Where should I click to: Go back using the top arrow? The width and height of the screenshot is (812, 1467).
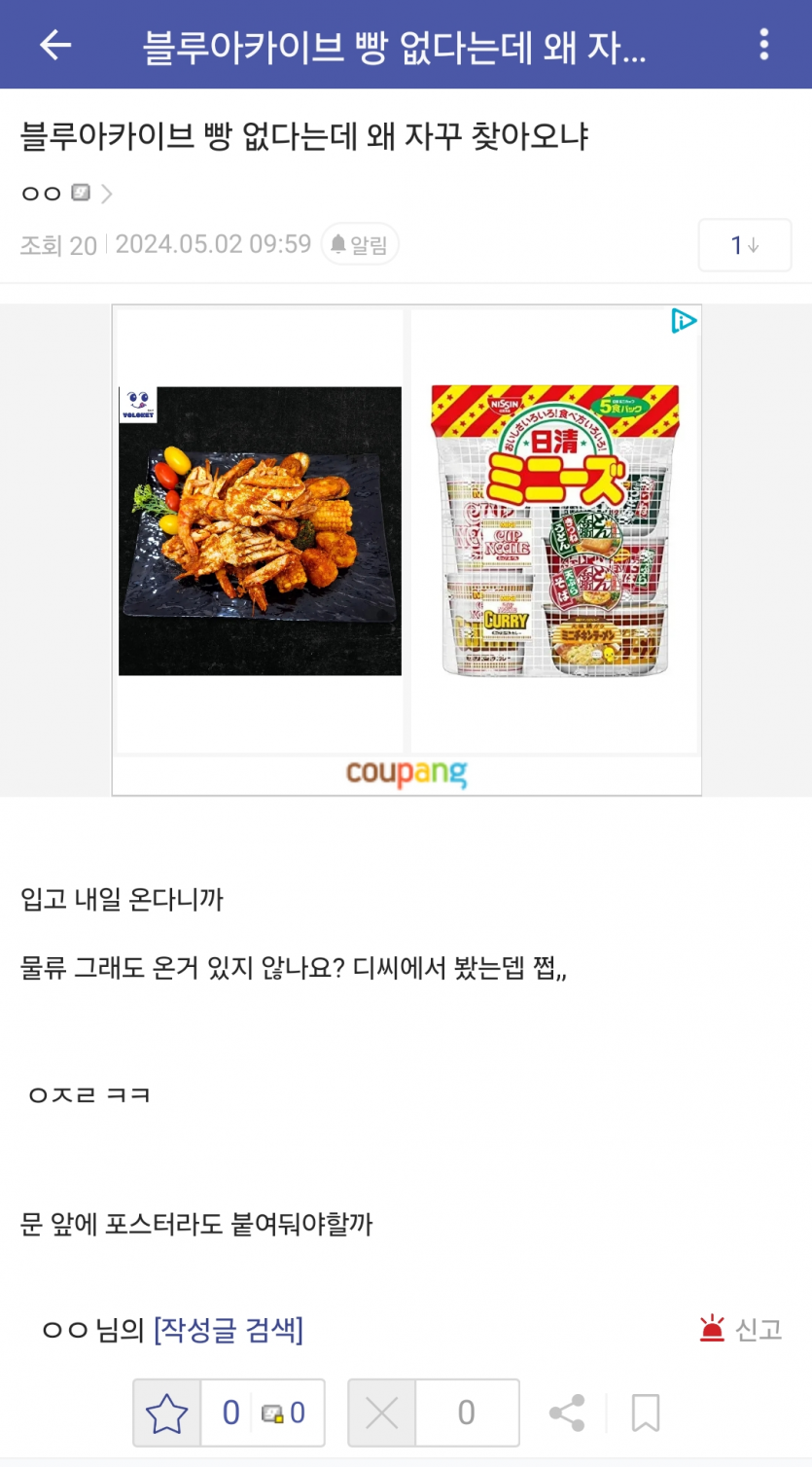(x=55, y=45)
